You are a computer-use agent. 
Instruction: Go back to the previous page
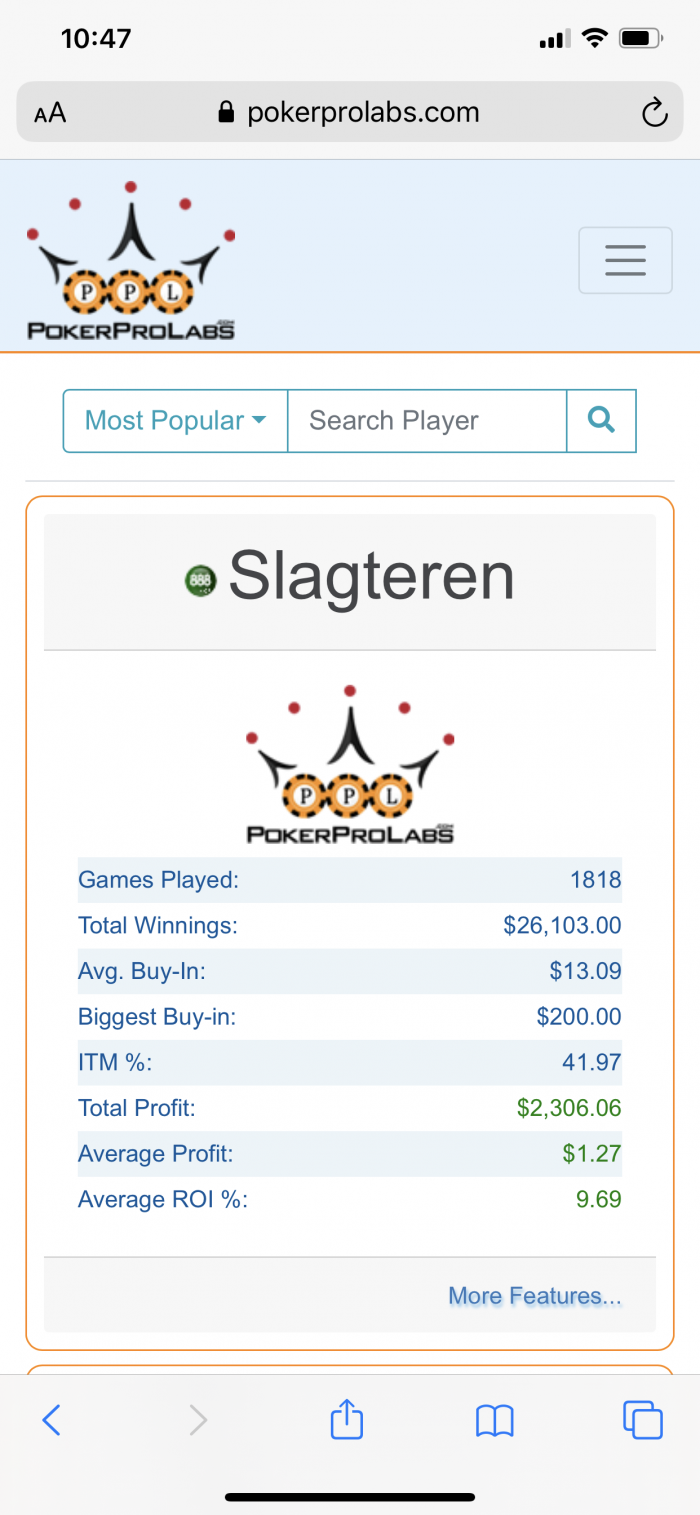tap(52, 1419)
